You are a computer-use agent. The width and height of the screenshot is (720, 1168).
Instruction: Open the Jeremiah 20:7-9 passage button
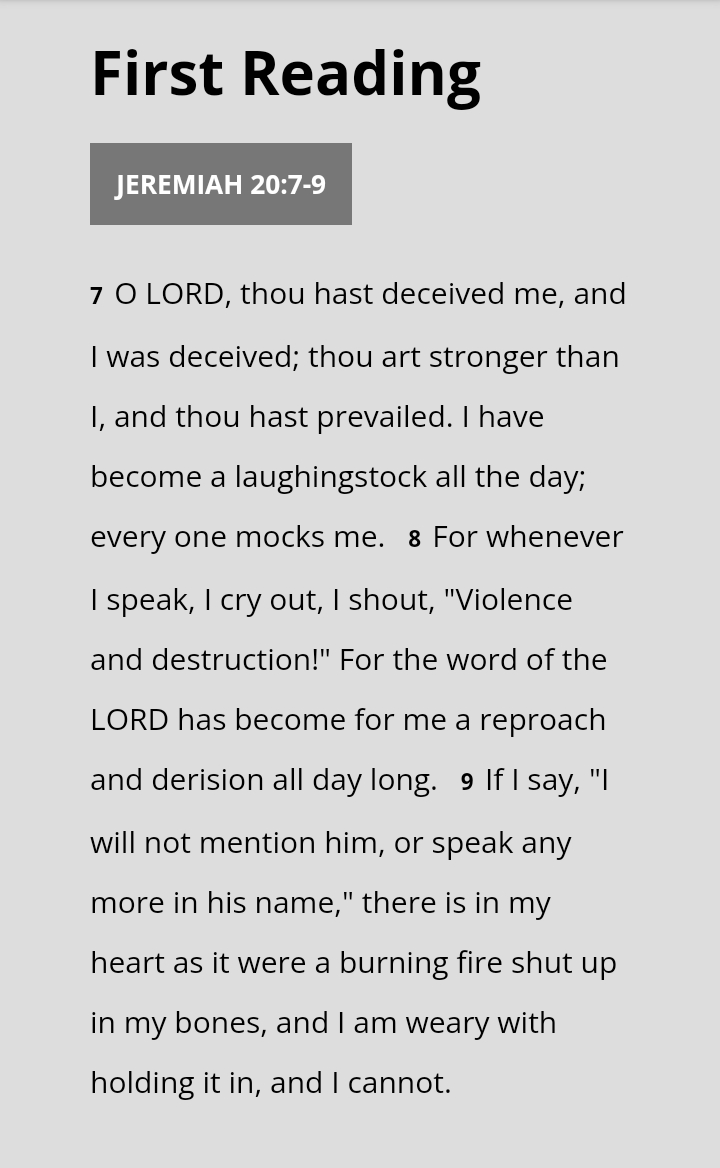(x=220, y=184)
